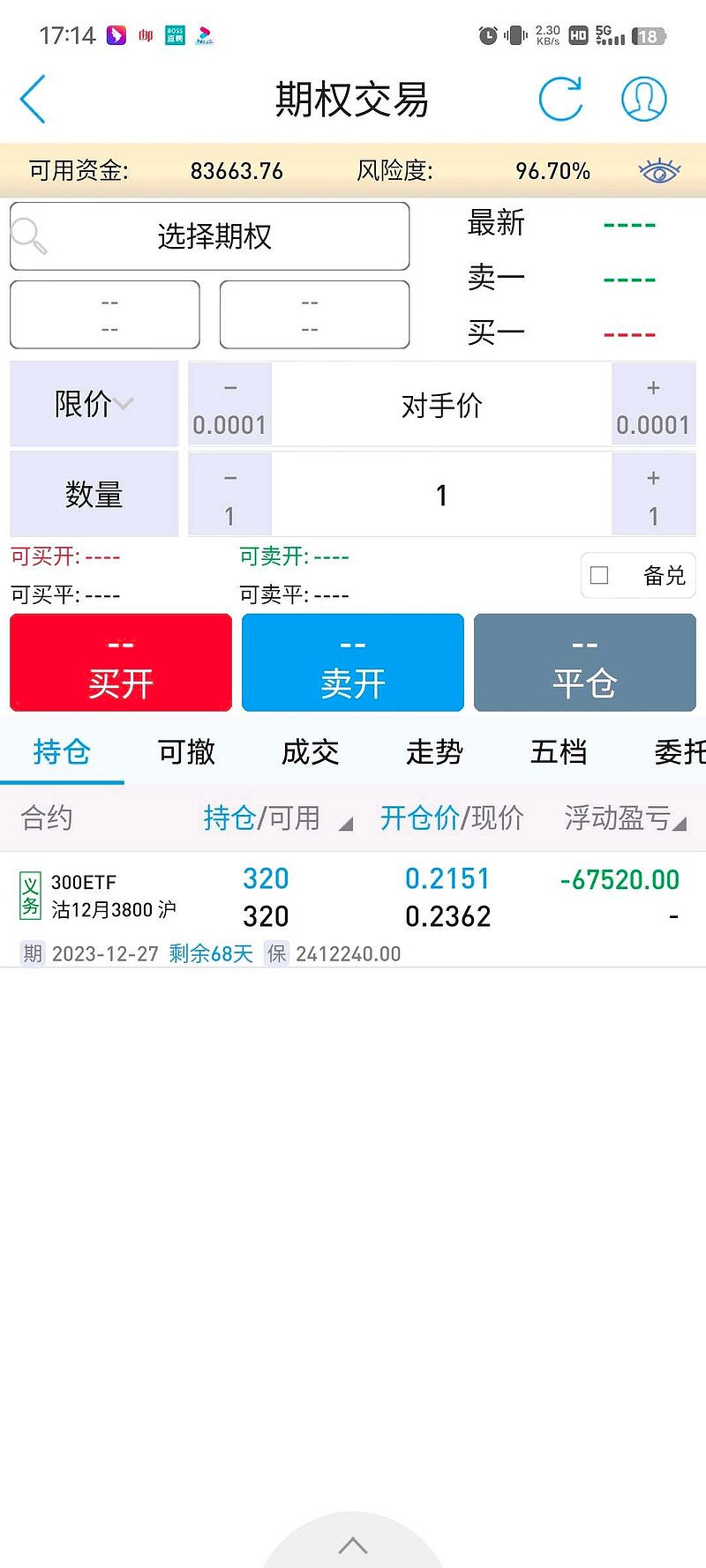Switch to the 成交 trades tab
Screen dimensions: 706x1568
[x=308, y=752]
